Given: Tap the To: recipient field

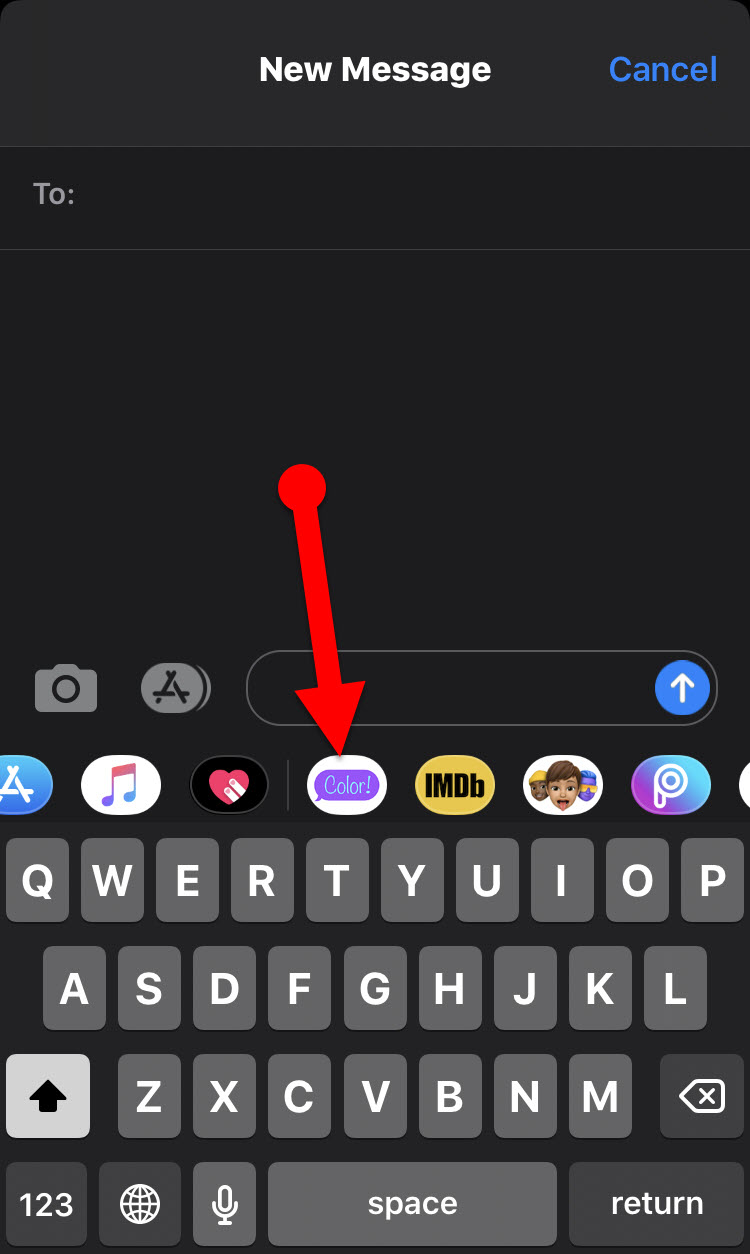Looking at the screenshot, I should (x=400, y=194).
